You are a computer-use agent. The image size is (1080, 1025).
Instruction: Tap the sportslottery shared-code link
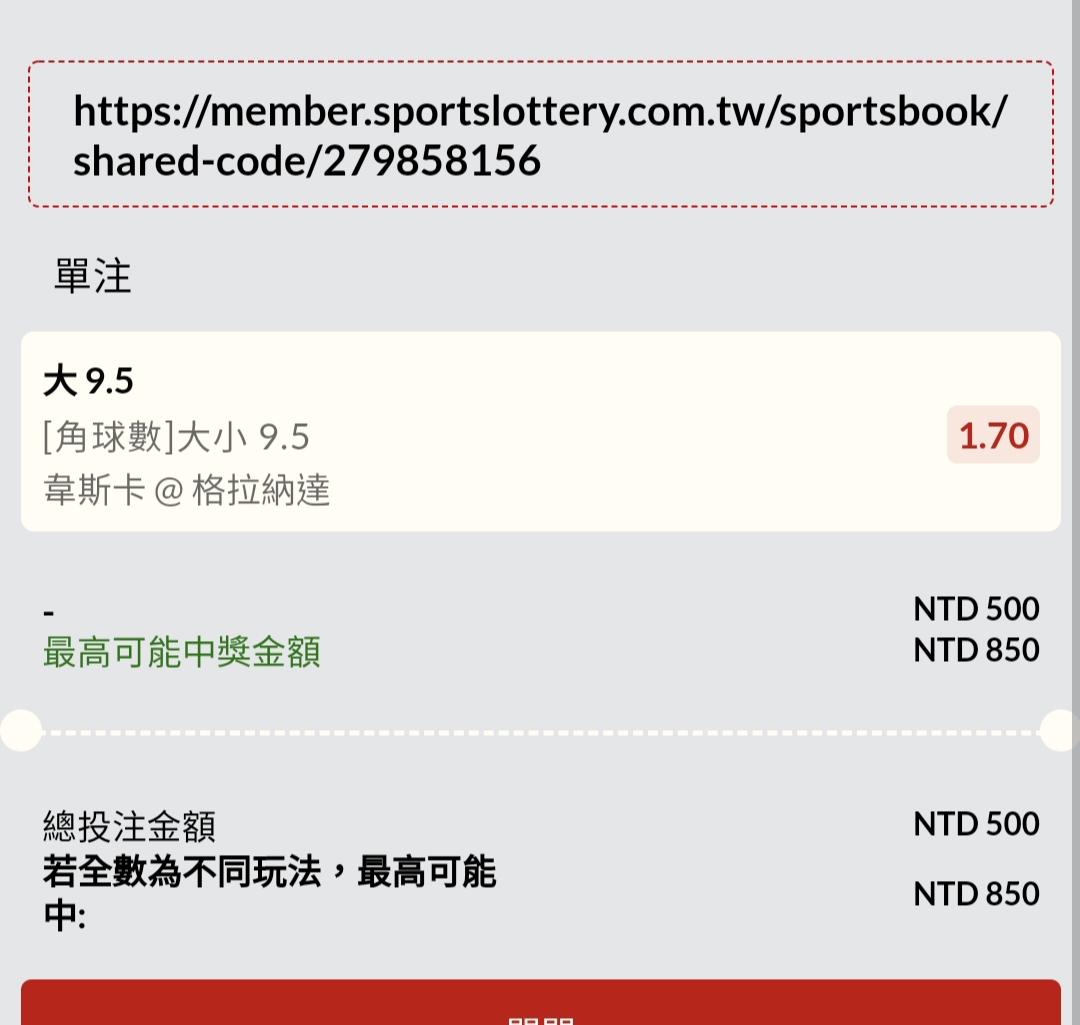[540, 135]
